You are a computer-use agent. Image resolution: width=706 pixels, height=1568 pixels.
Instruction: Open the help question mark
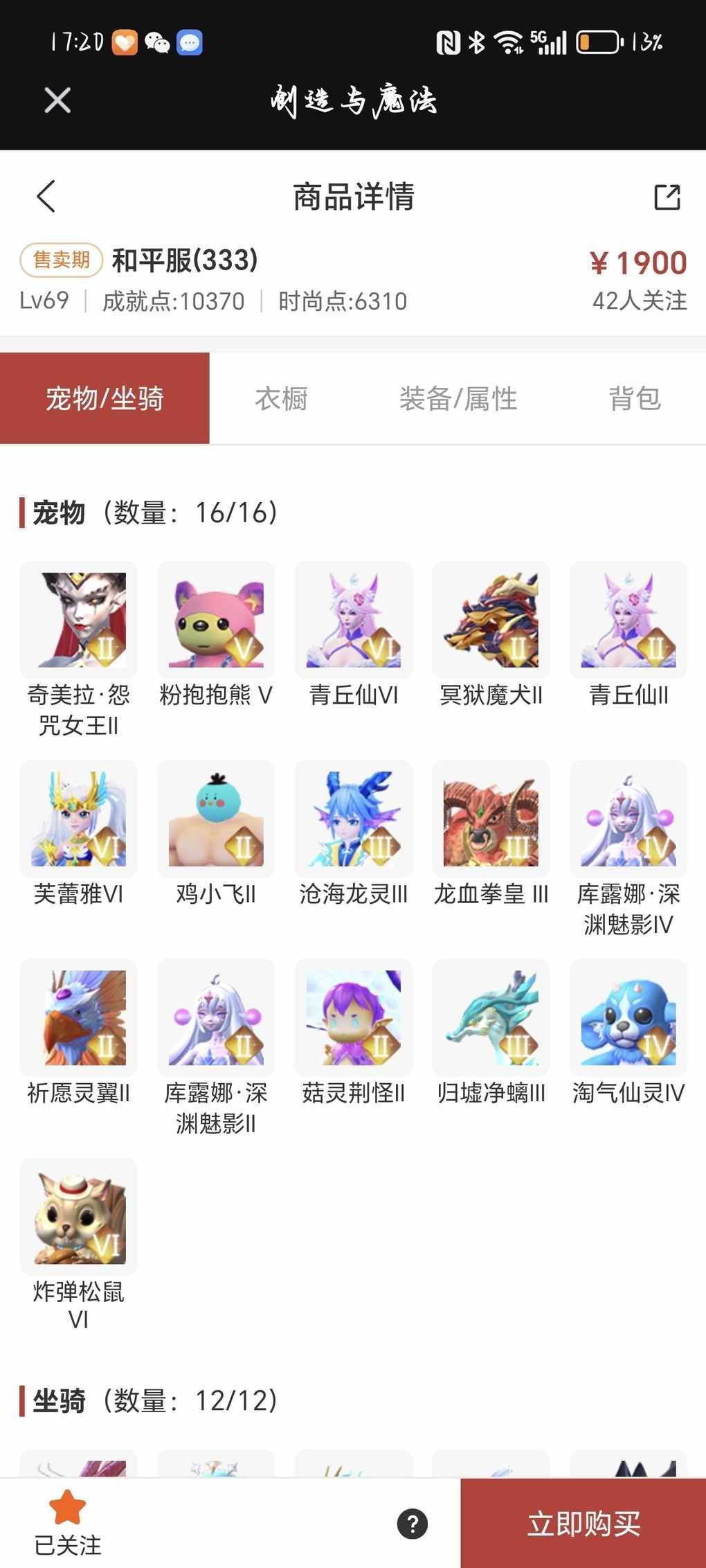(x=413, y=1524)
